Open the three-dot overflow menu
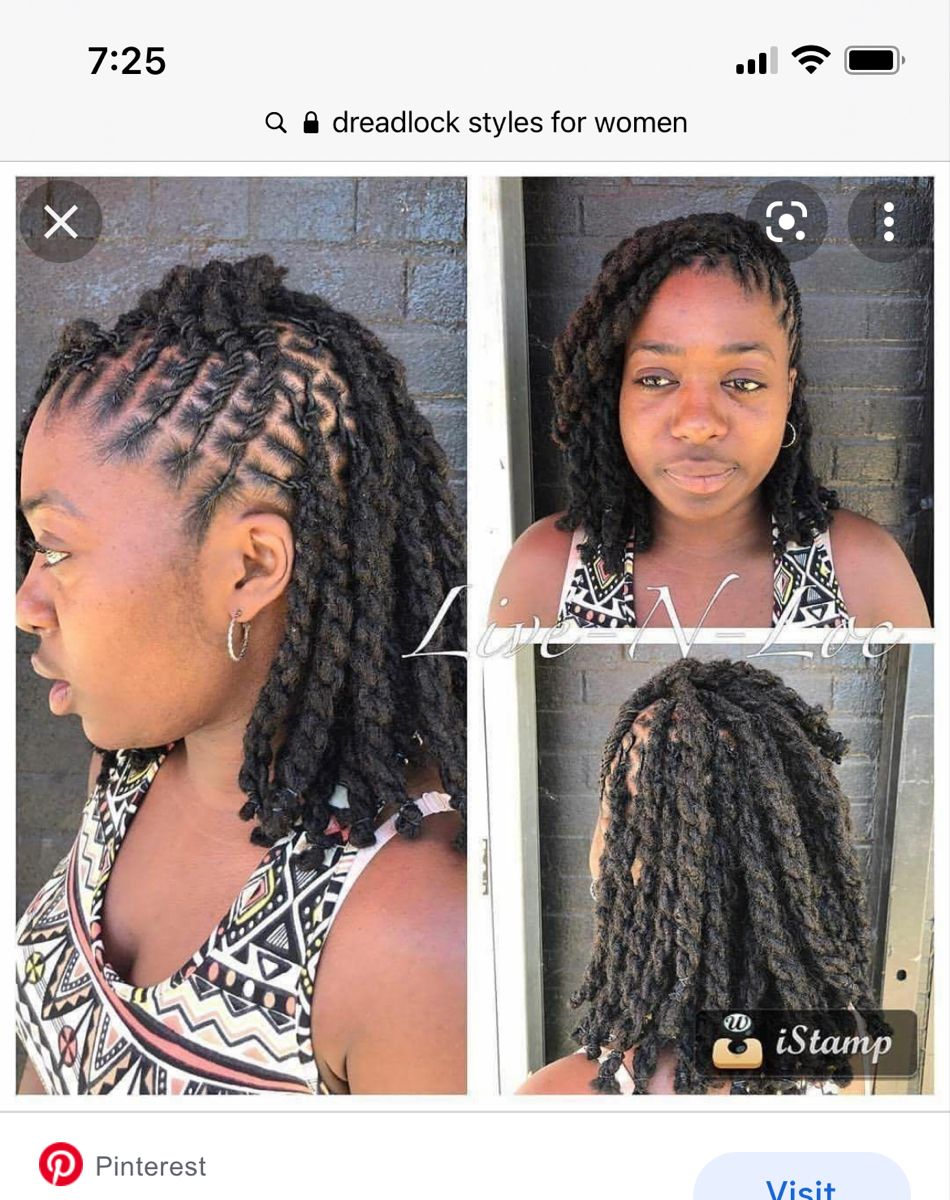Viewport: 950px width, 1200px height. (888, 222)
